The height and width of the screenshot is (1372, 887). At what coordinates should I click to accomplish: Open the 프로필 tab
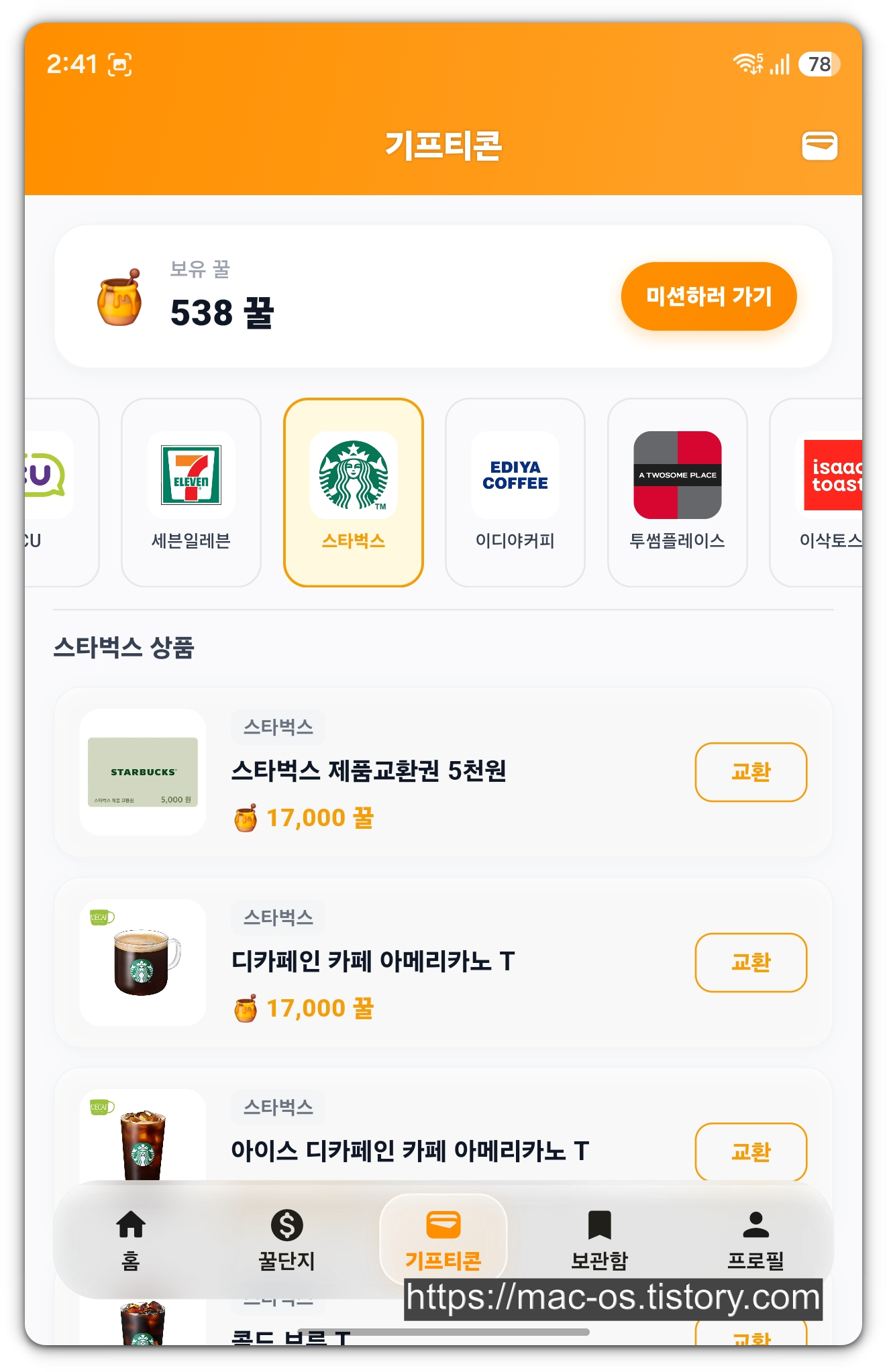756,1241
